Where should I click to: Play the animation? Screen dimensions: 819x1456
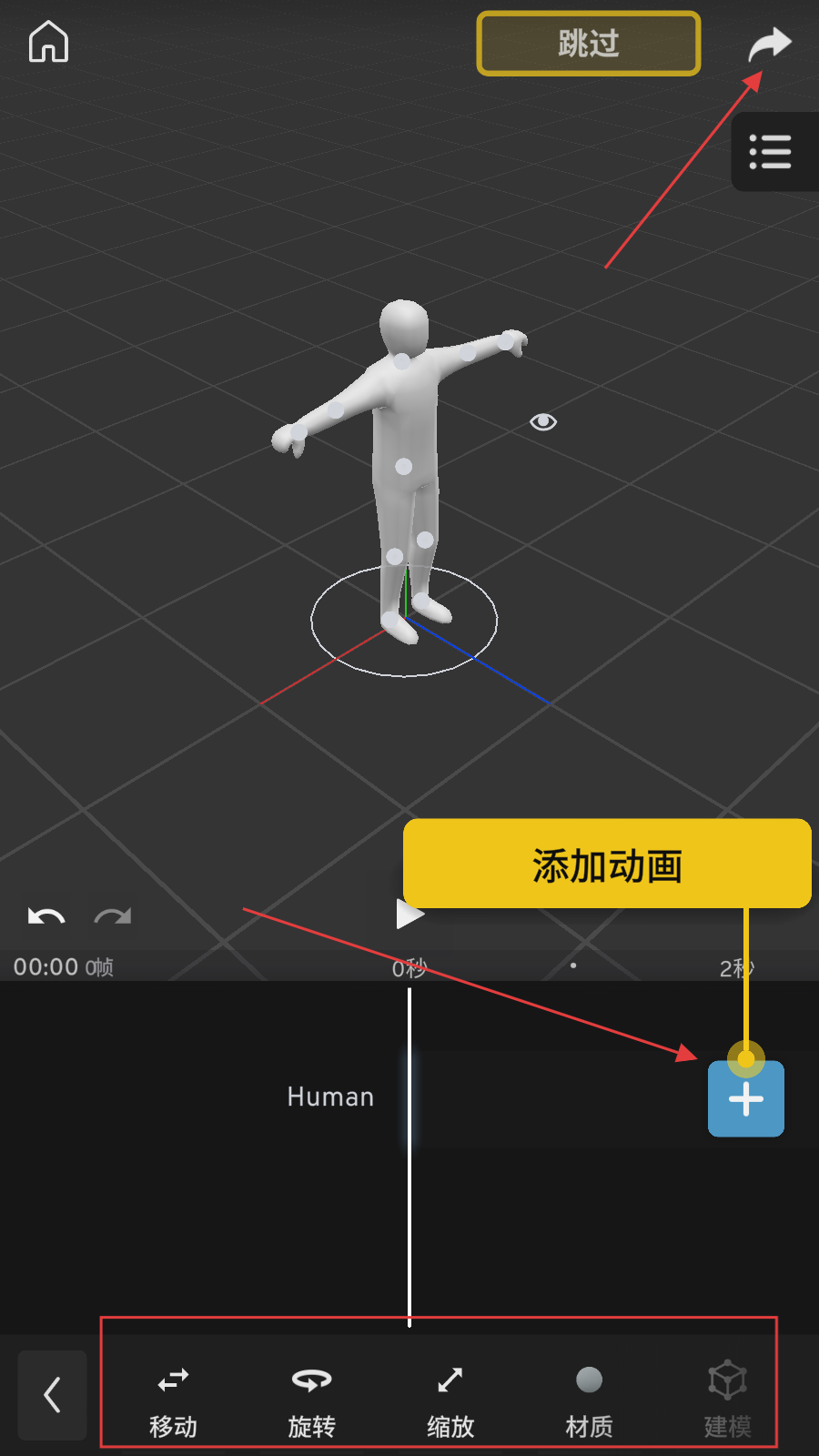click(410, 915)
